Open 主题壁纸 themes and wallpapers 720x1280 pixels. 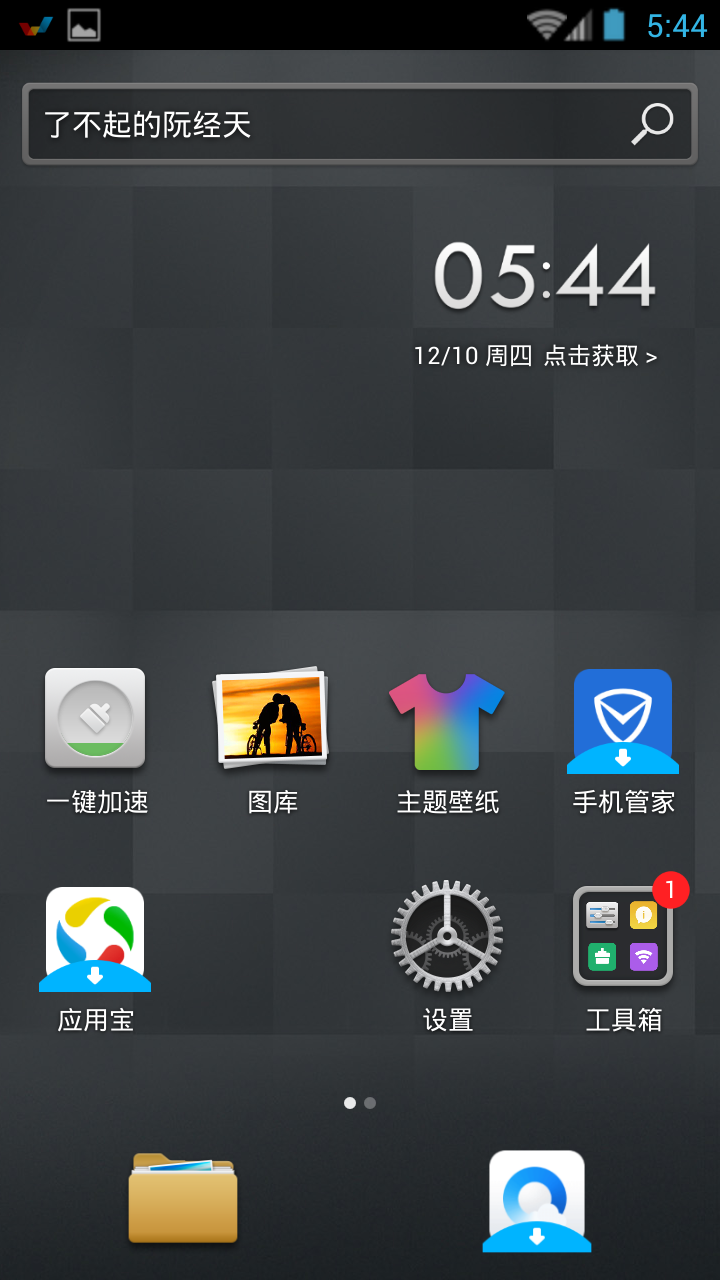pyautogui.click(x=447, y=719)
